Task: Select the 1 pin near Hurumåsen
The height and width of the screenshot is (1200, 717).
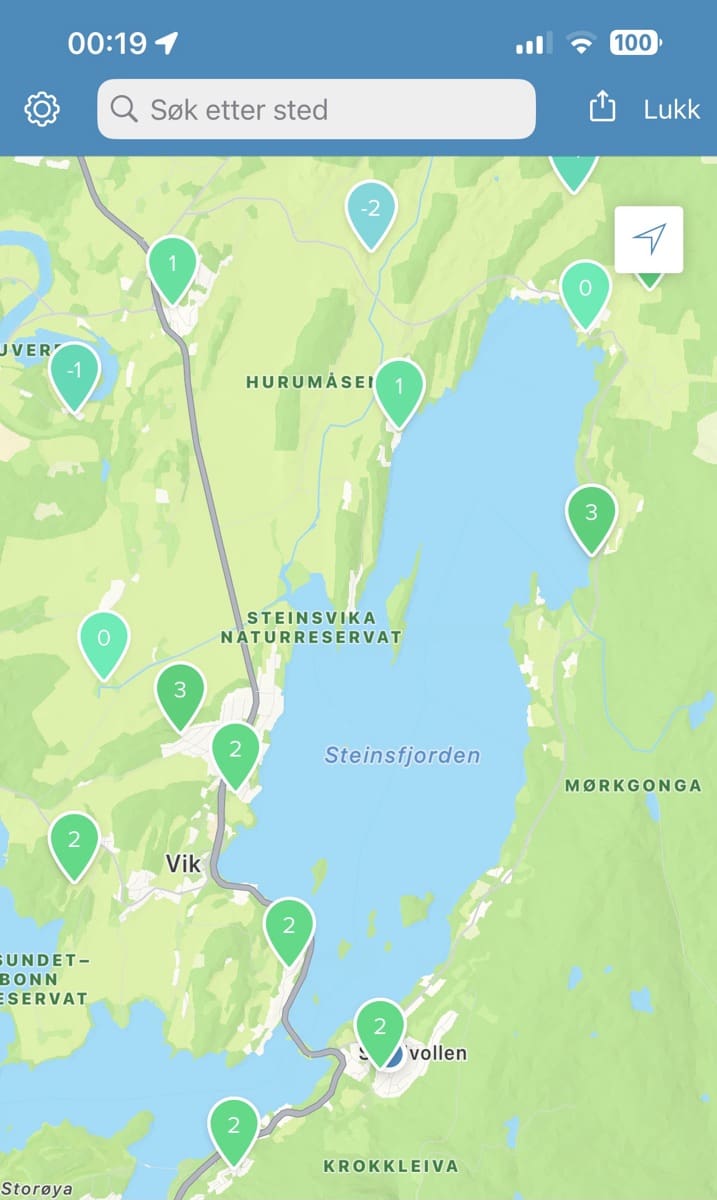Action: click(x=399, y=387)
